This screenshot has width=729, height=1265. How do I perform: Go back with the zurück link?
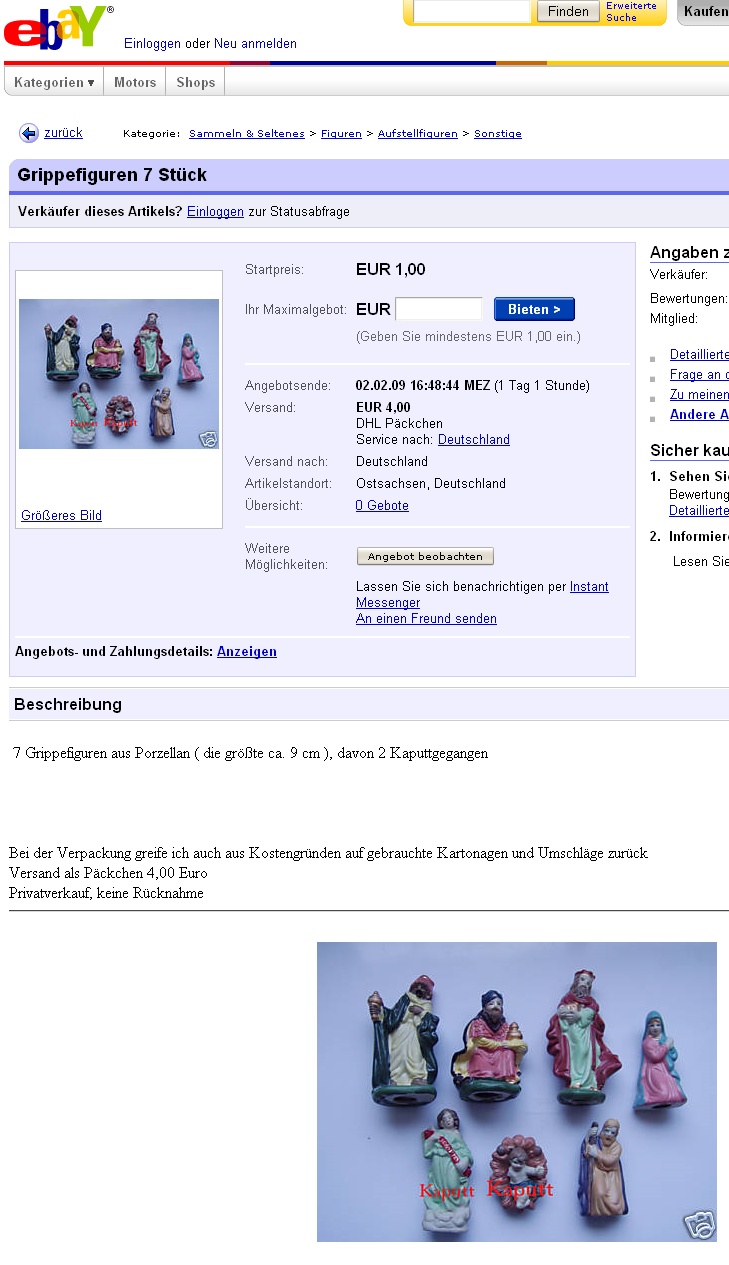pyautogui.click(x=63, y=133)
